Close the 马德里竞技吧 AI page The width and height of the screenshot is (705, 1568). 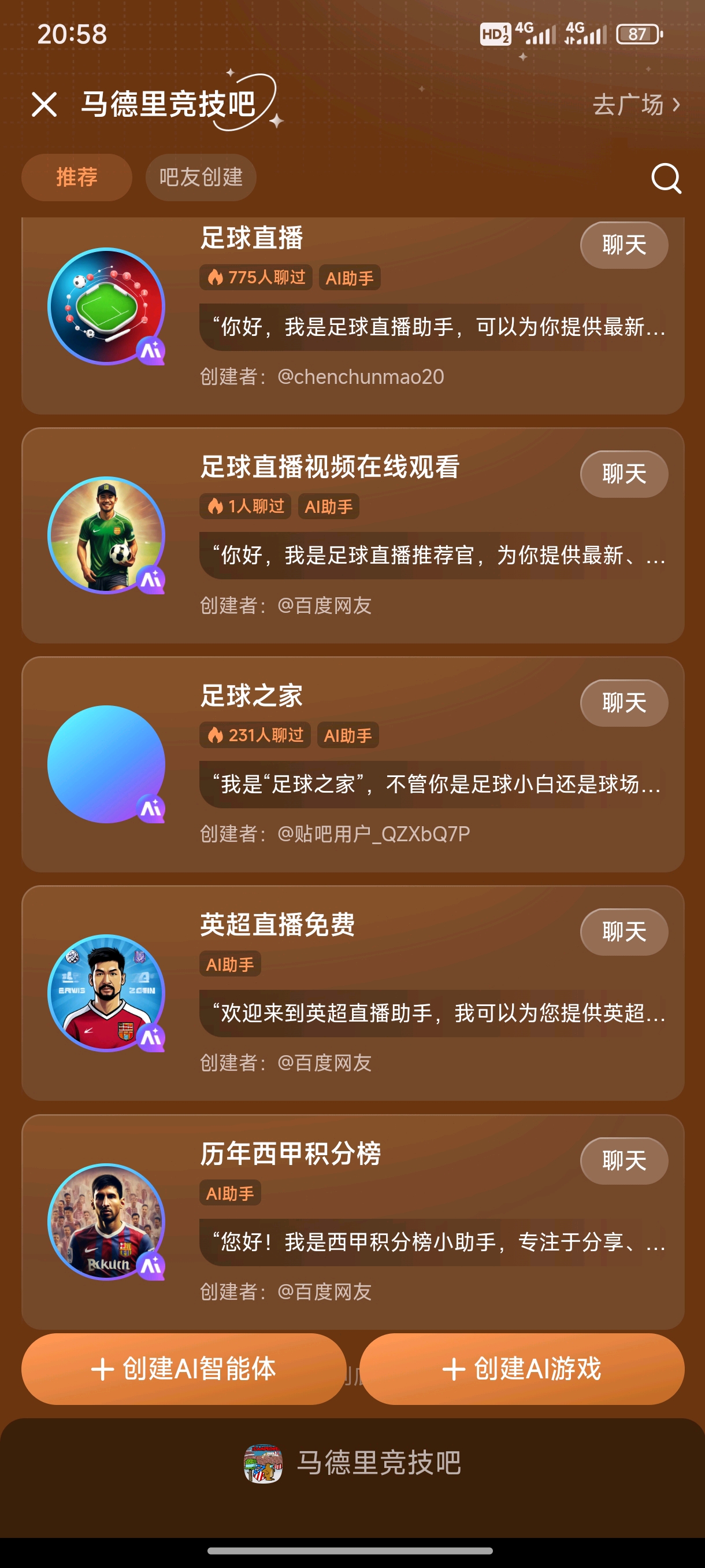pos(44,104)
